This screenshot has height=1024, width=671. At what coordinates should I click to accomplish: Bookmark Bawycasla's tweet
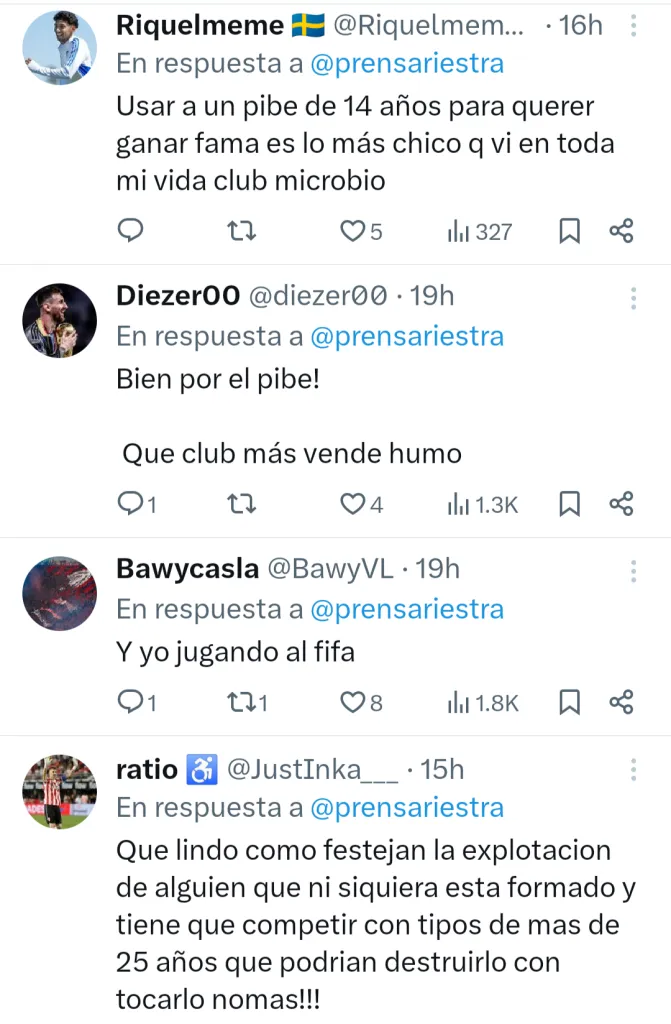[569, 703]
